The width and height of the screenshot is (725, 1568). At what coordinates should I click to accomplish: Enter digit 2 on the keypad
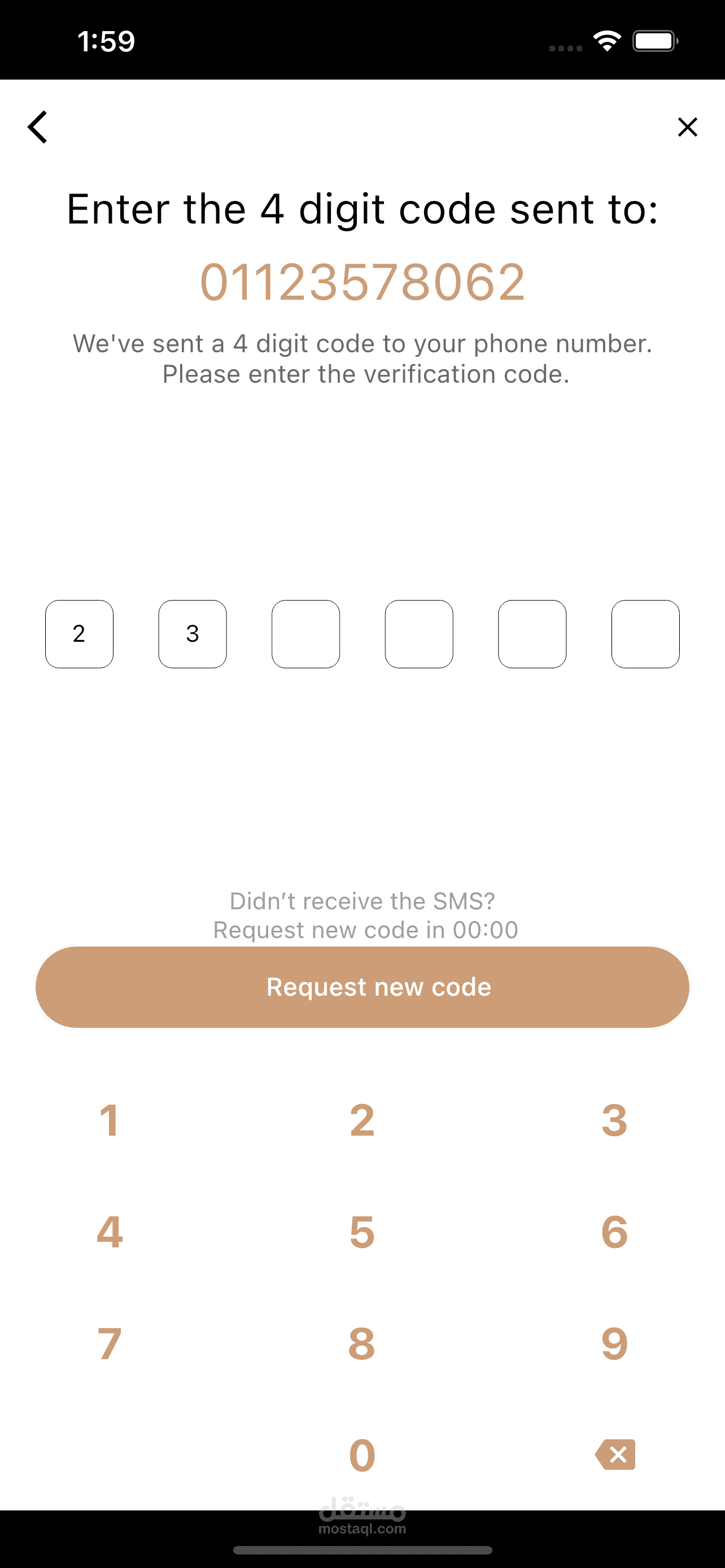[362, 1120]
